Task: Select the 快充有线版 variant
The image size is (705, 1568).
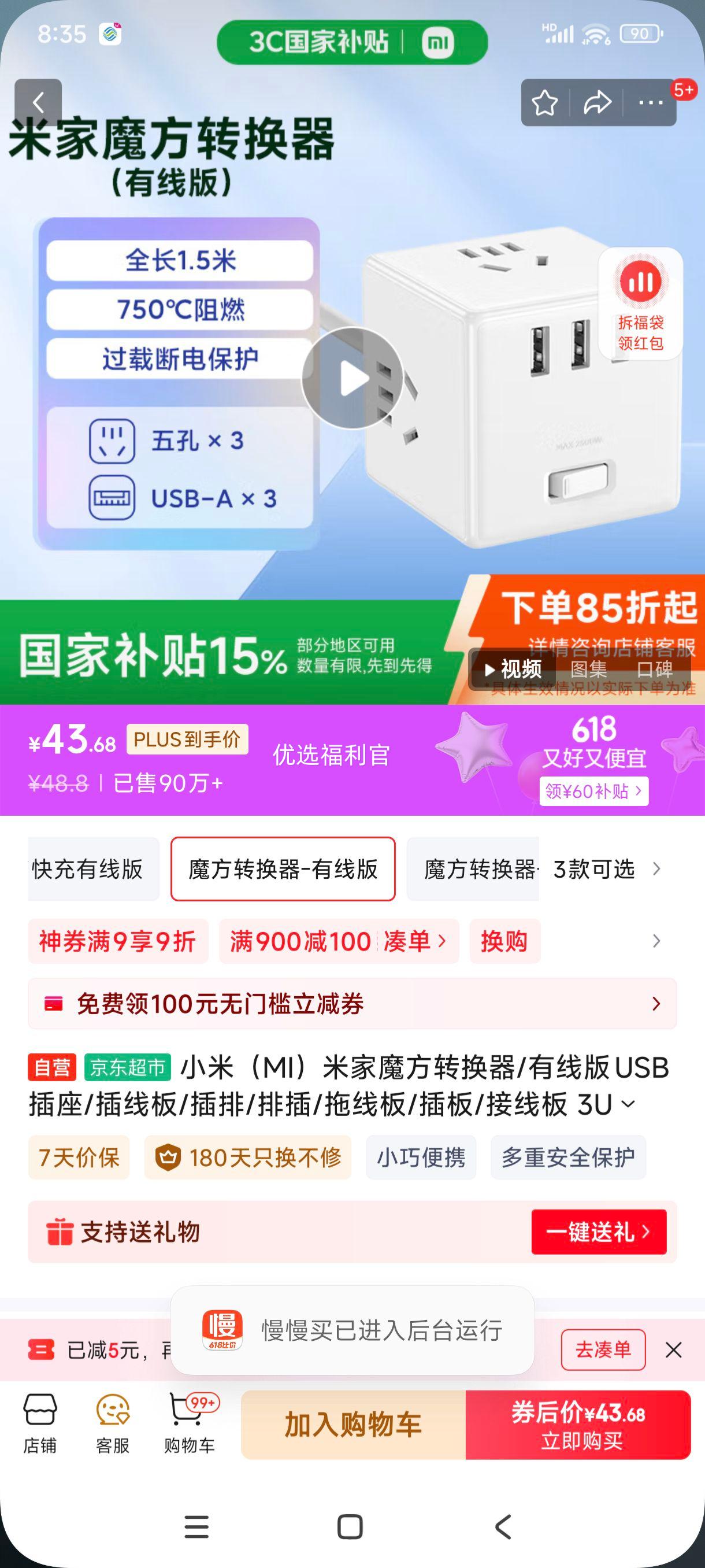Action: [91, 869]
